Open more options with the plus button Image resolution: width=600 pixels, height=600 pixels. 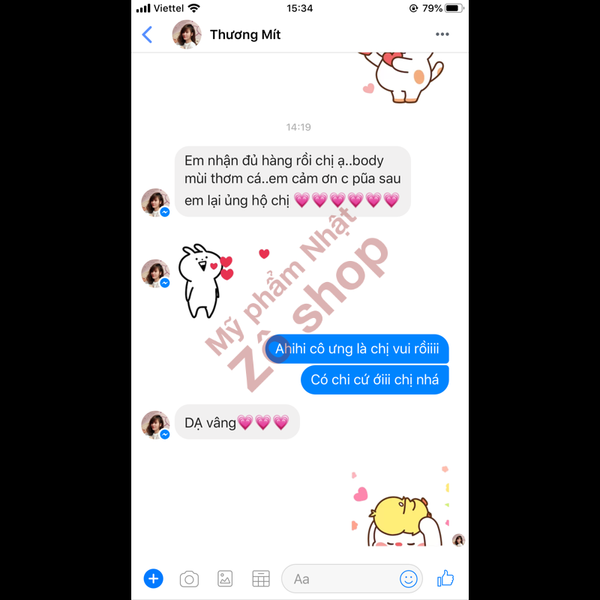click(153, 578)
